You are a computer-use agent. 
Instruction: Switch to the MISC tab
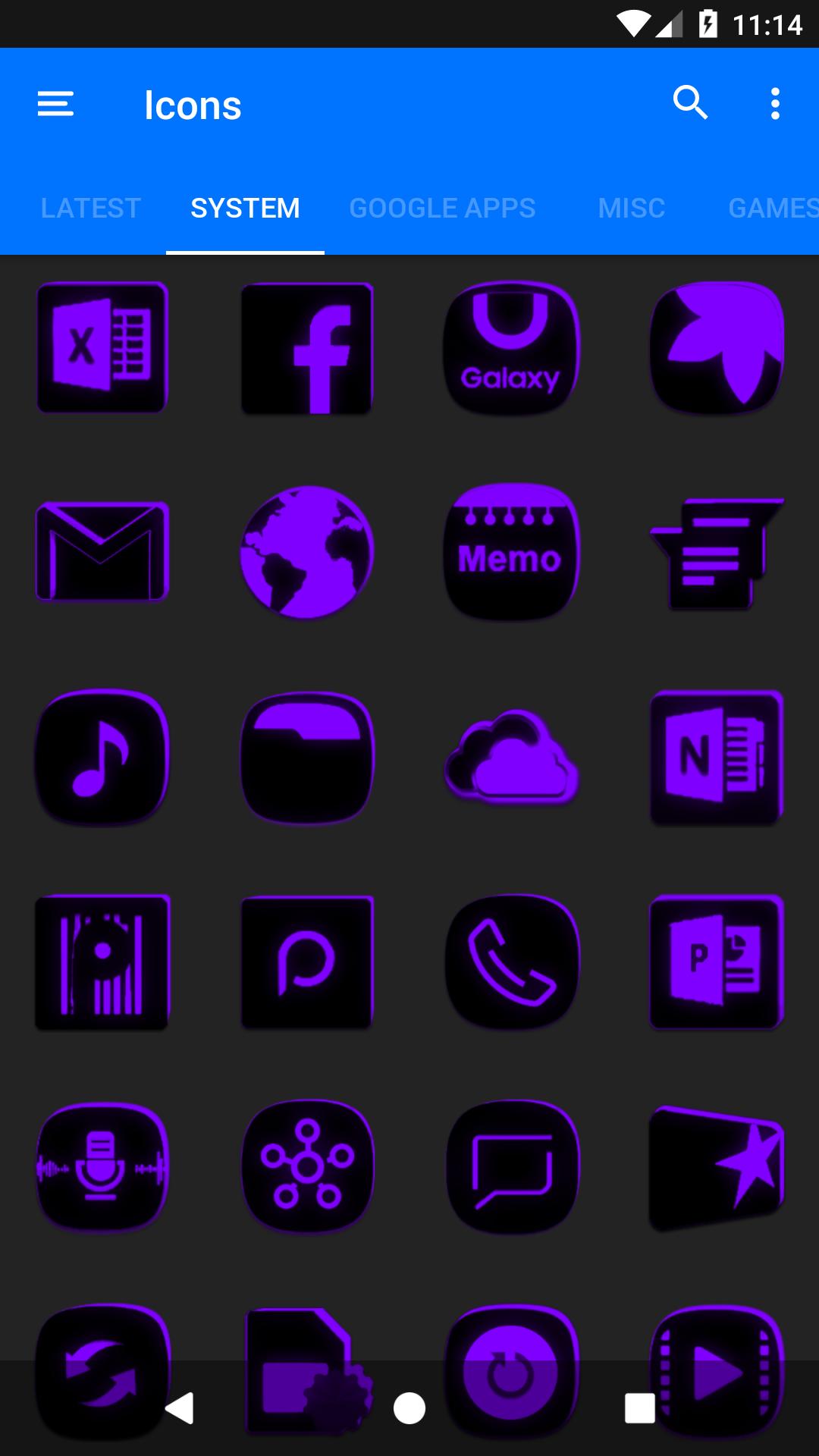pyautogui.click(x=631, y=208)
